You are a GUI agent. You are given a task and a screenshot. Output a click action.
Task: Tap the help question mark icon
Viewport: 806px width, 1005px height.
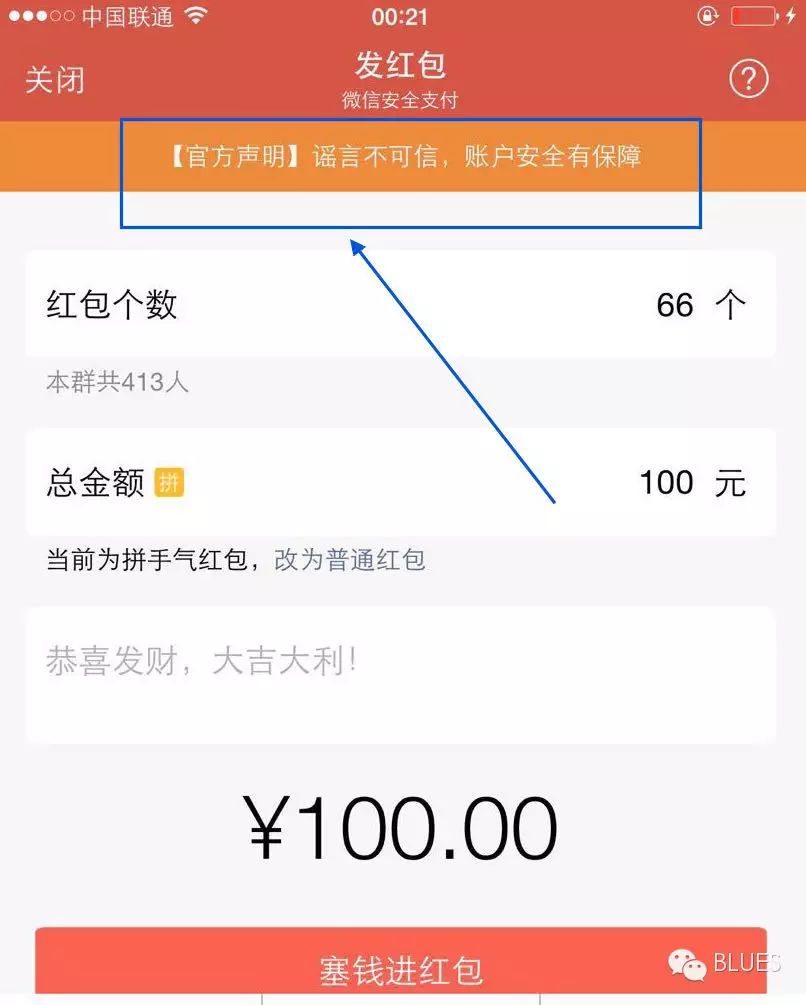(x=749, y=78)
